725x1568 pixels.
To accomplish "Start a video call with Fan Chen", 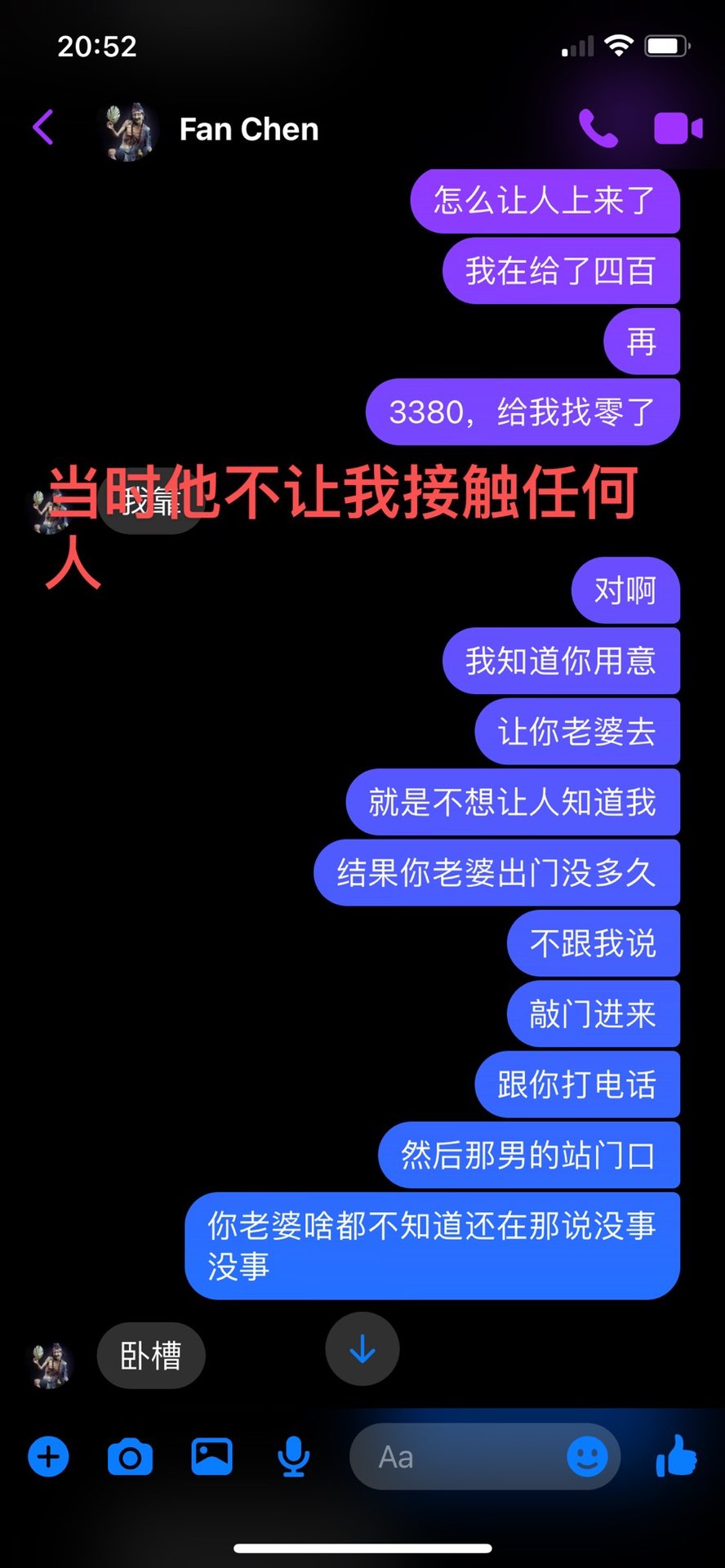I will pos(678,128).
